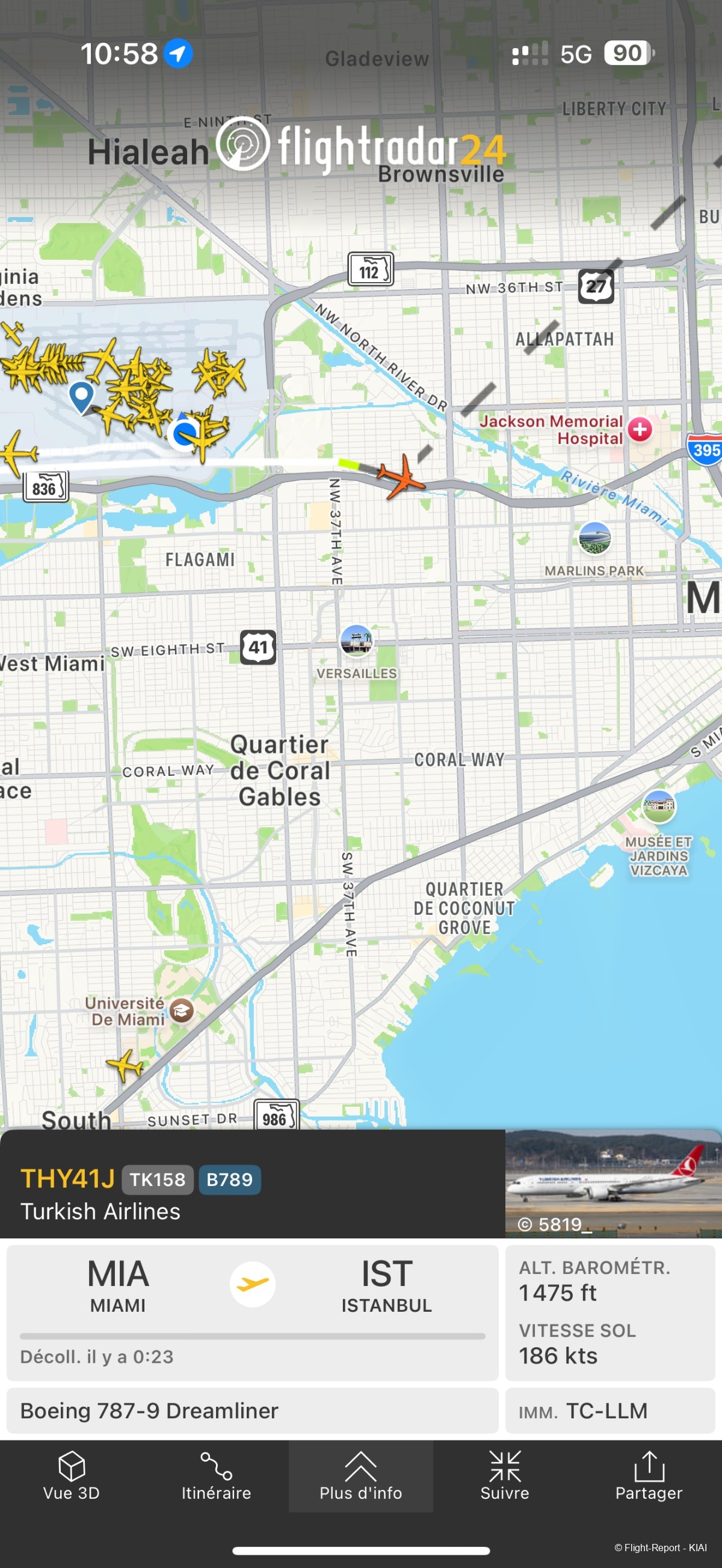Image resolution: width=722 pixels, height=1568 pixels.
Task: Open the Turkish Airlines aircraft photo
Action: [x=612, y=1183]
